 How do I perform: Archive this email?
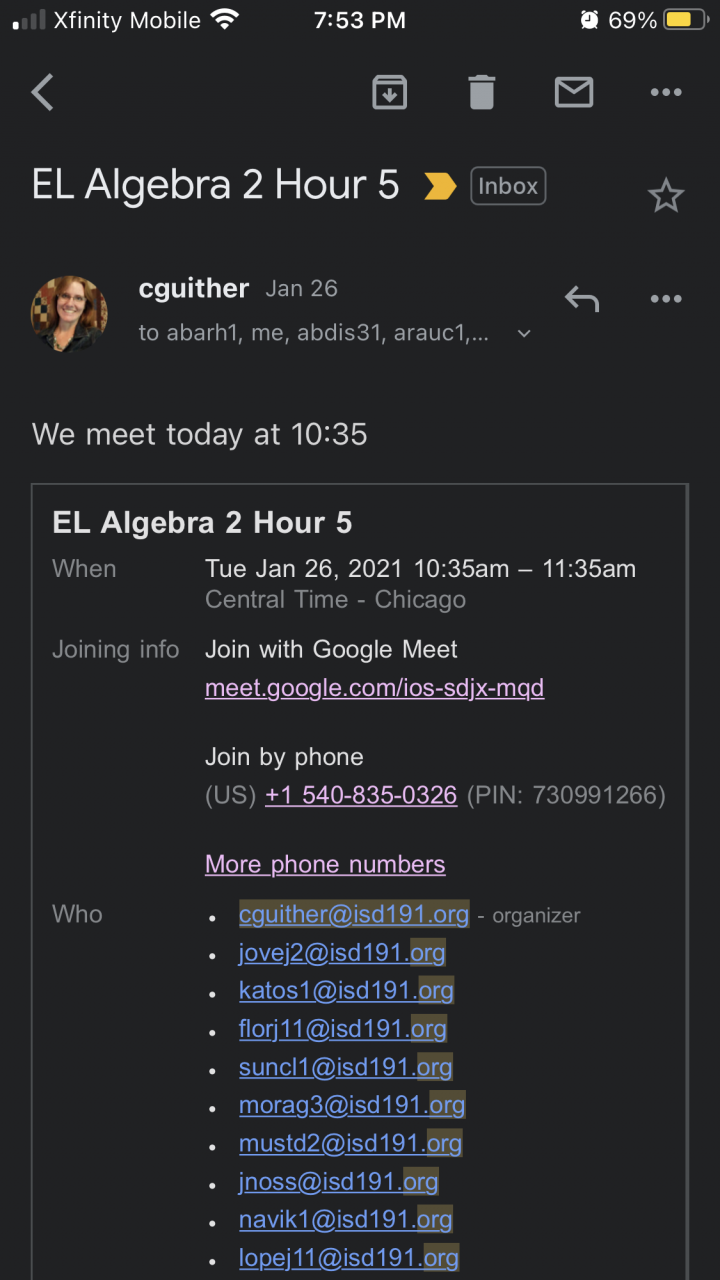389,93
